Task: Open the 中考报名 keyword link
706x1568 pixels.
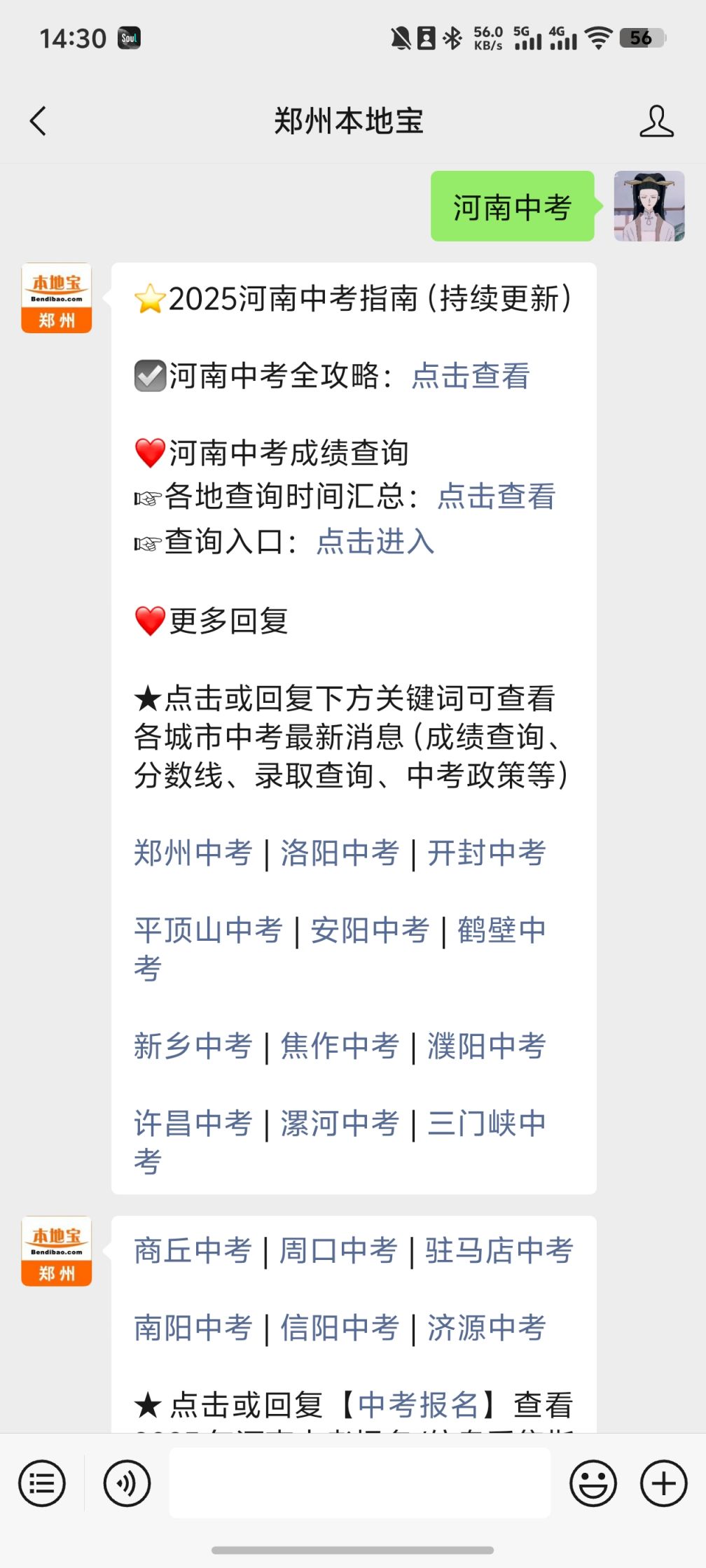Action: pyautogui.click(x=418, y=1405)
